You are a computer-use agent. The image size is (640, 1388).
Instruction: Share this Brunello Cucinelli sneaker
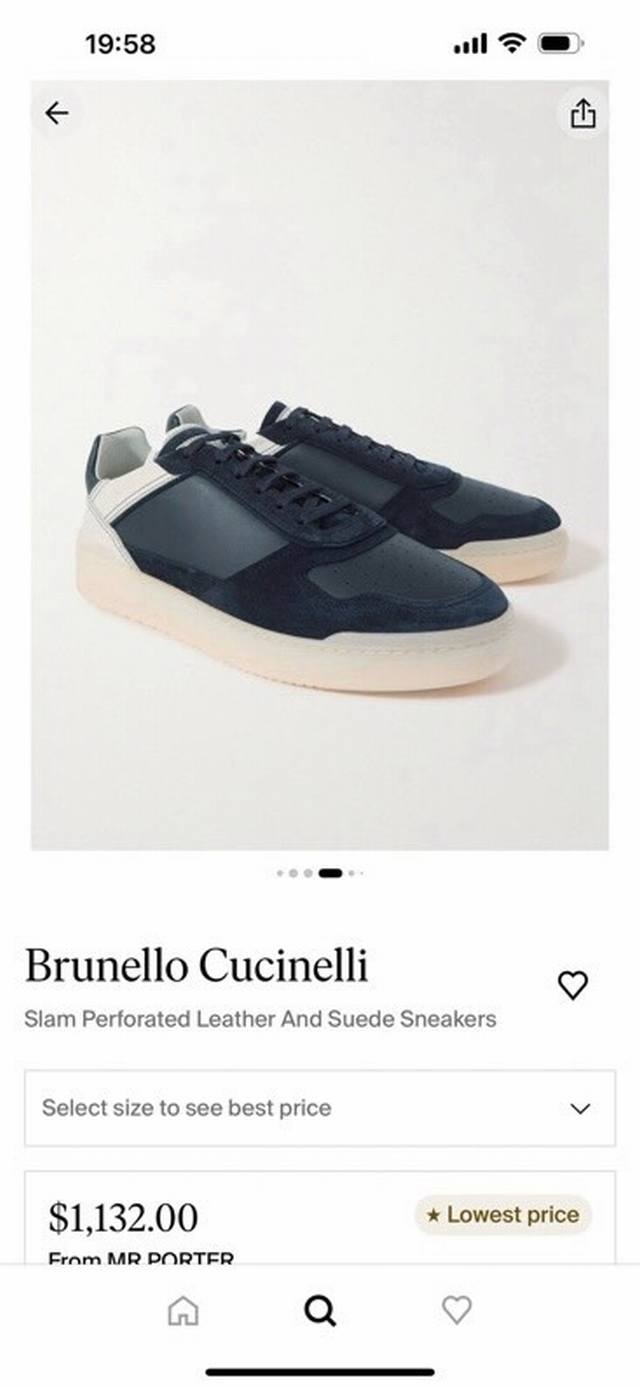point(582,114)
